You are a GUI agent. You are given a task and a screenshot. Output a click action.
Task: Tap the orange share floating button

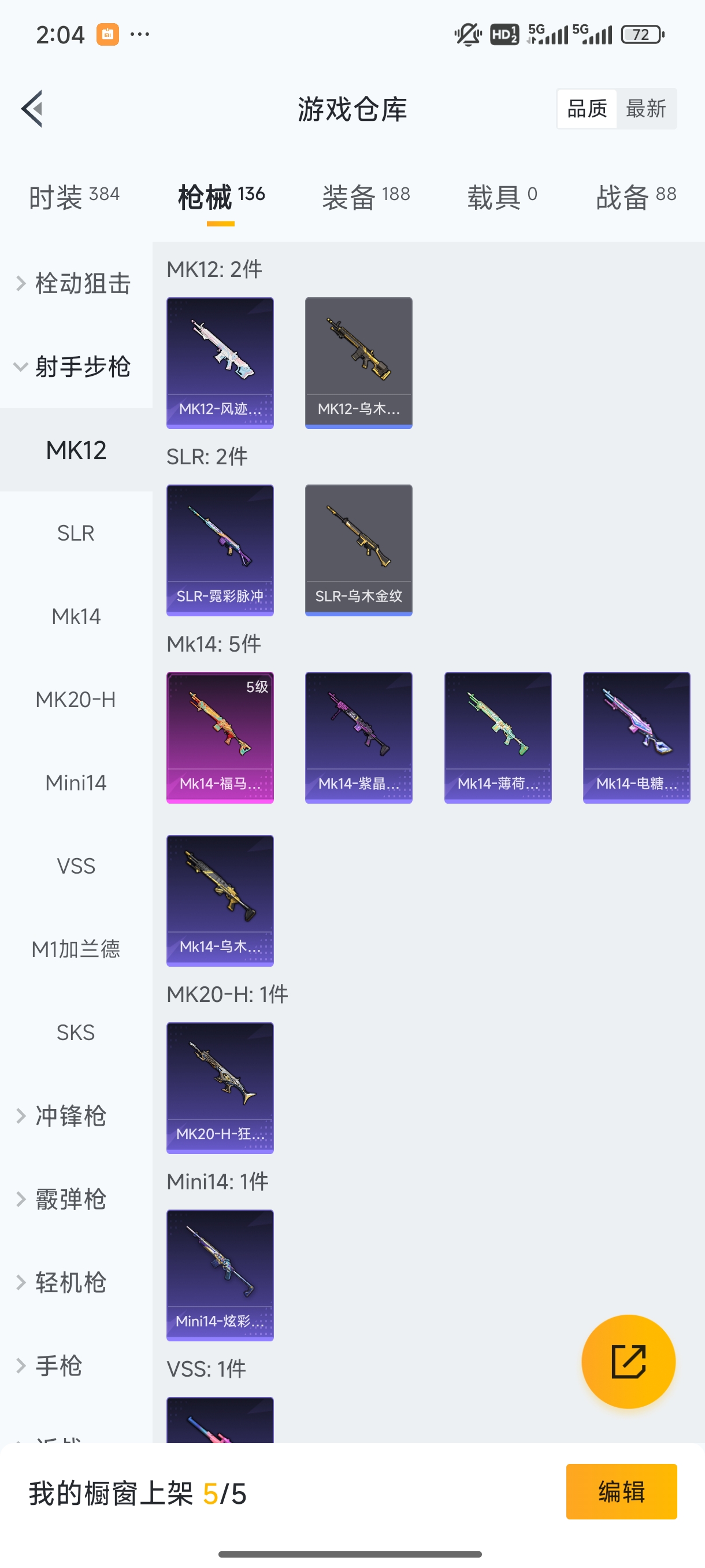(628, 1361)
